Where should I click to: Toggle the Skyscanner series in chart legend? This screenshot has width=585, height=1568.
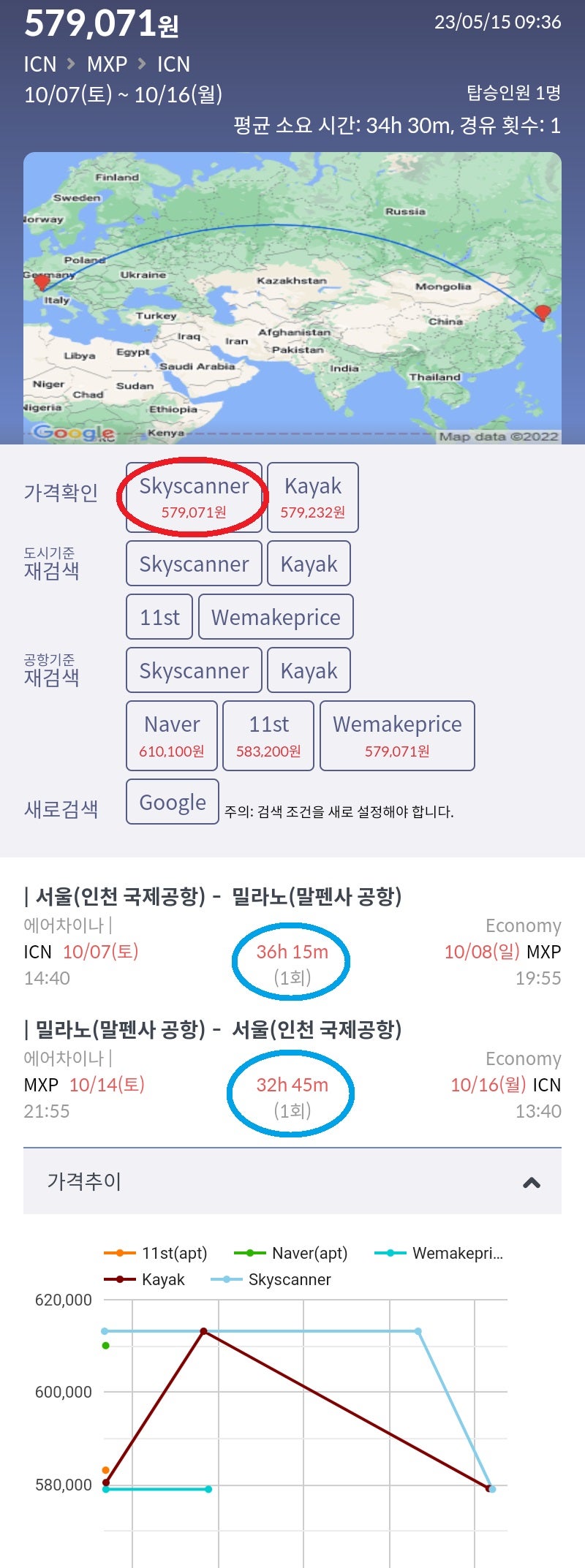[x=271, y=1279]
